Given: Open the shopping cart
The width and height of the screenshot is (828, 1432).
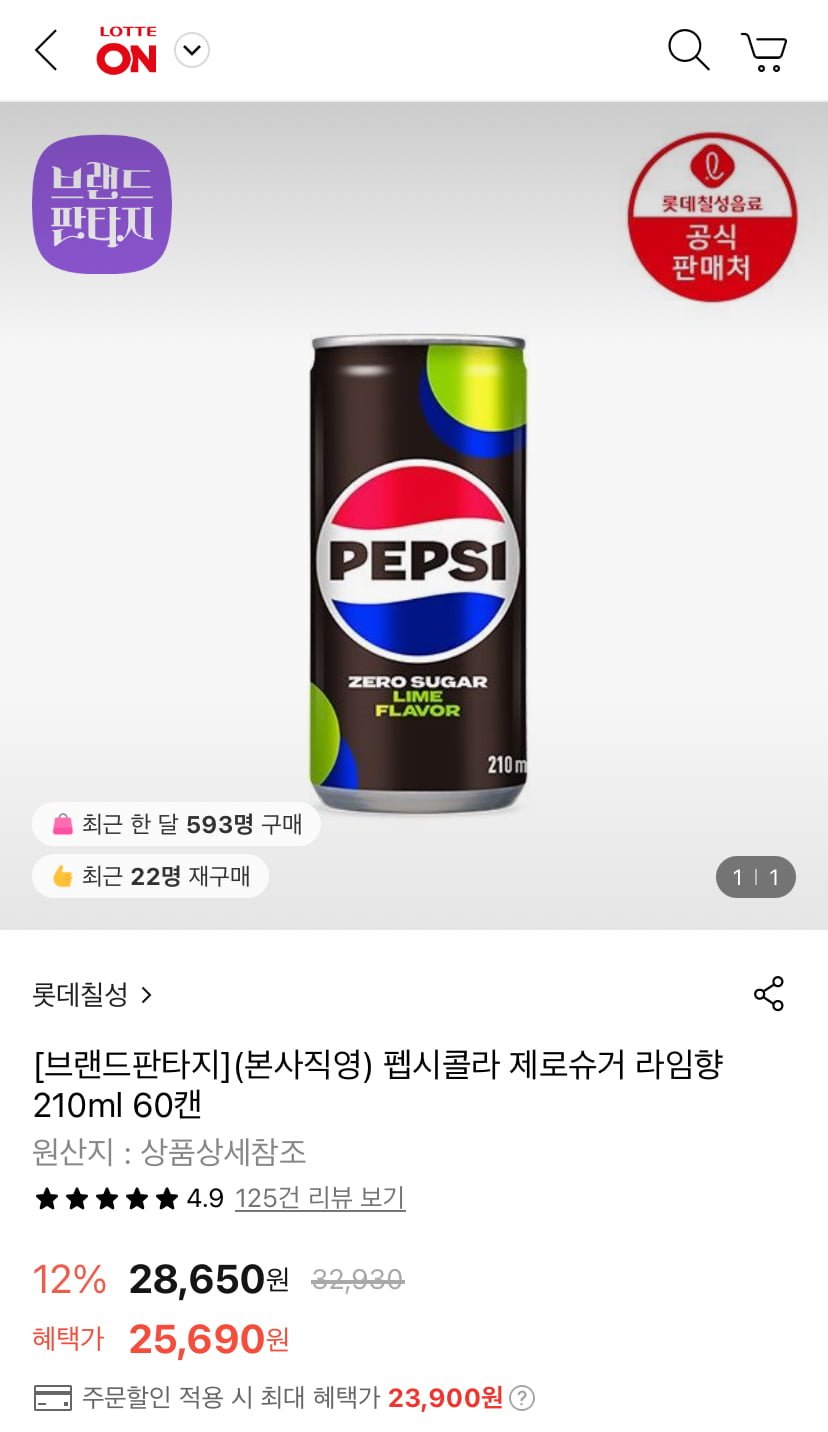Looking at the screenshot, I should (764, 51).
